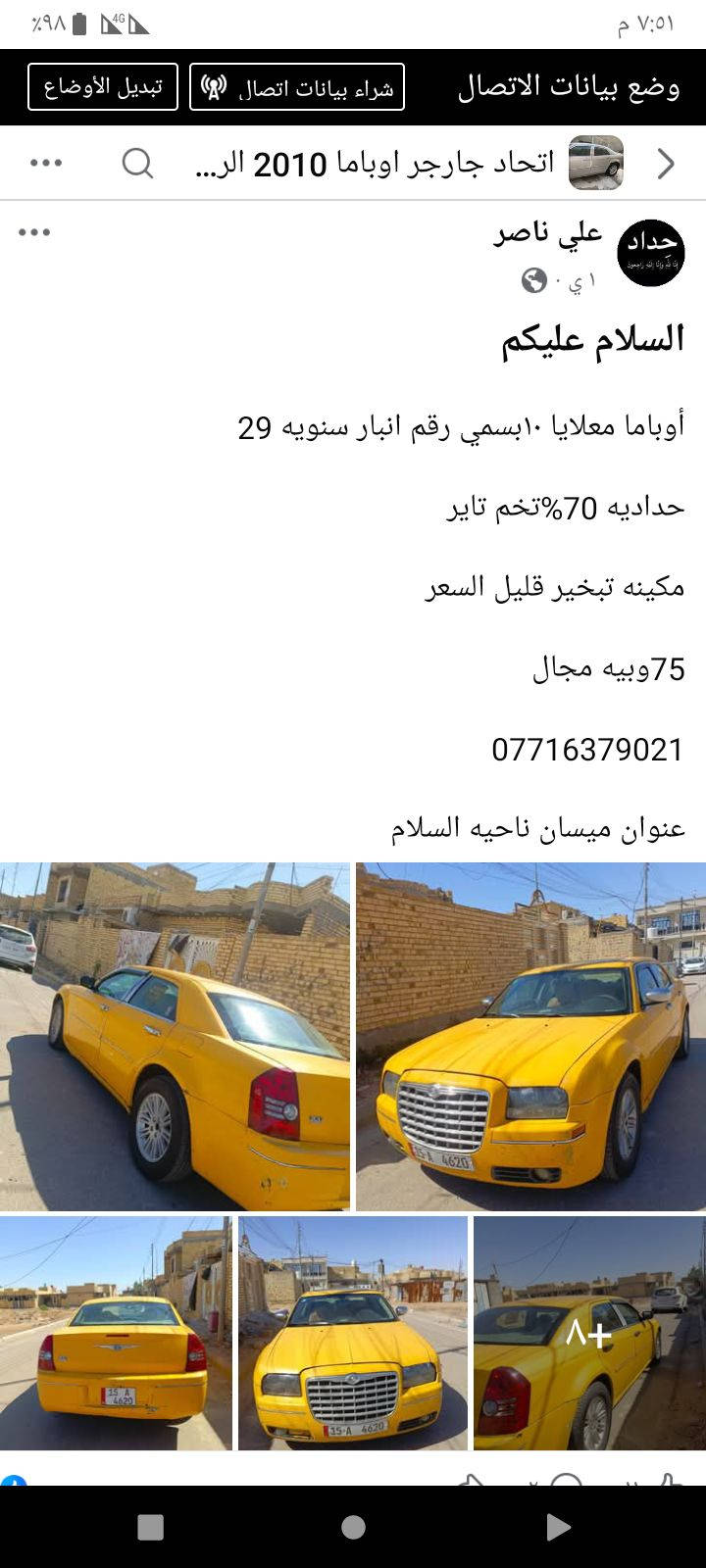Go back using the header arrow
Viewport: 706px width, 1568px height.
coord(666,163)
